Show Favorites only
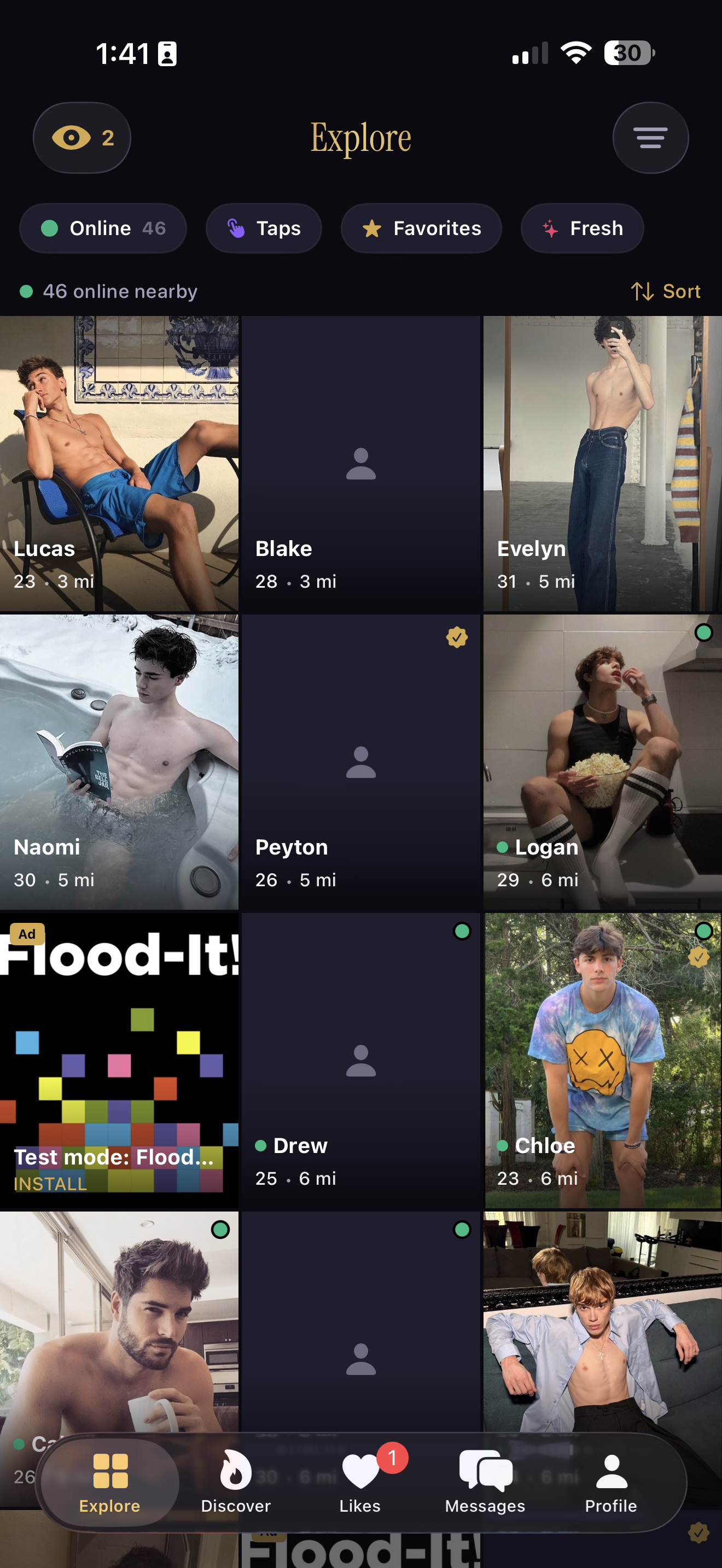The image size is (722, 1568). 421,229
